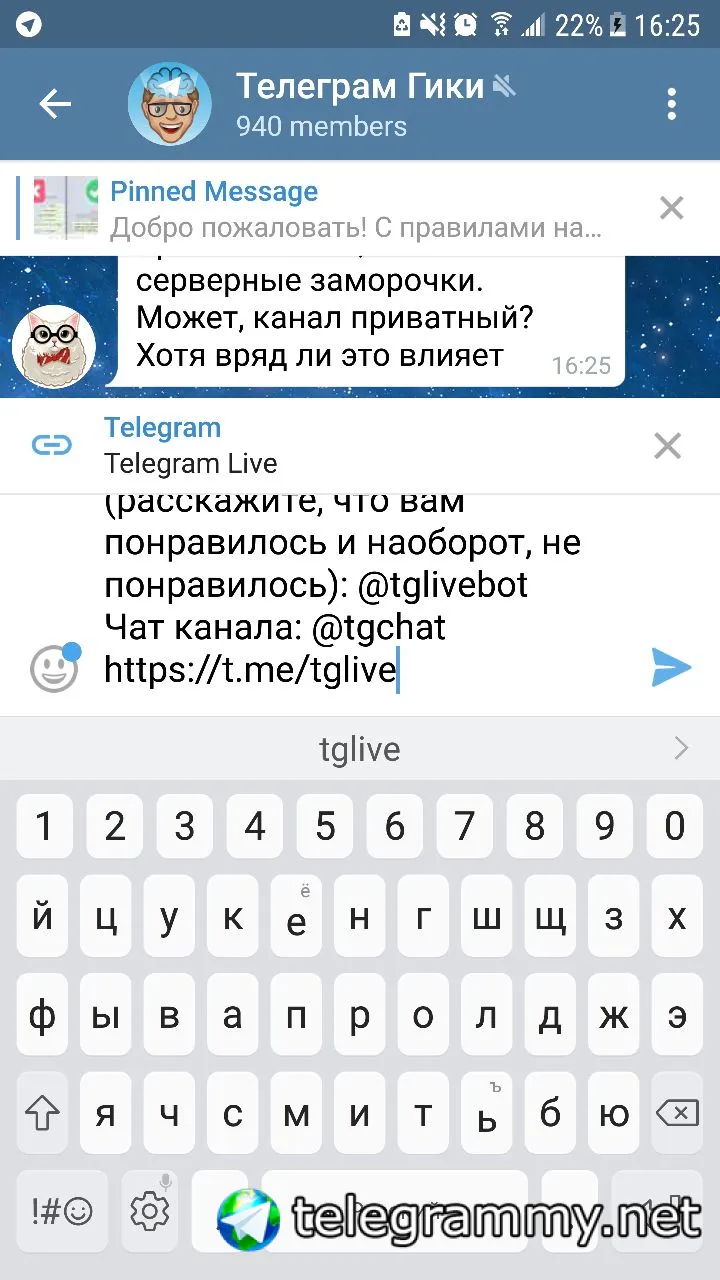Dismiss the pinned message banner

click(x=671, y=208)
